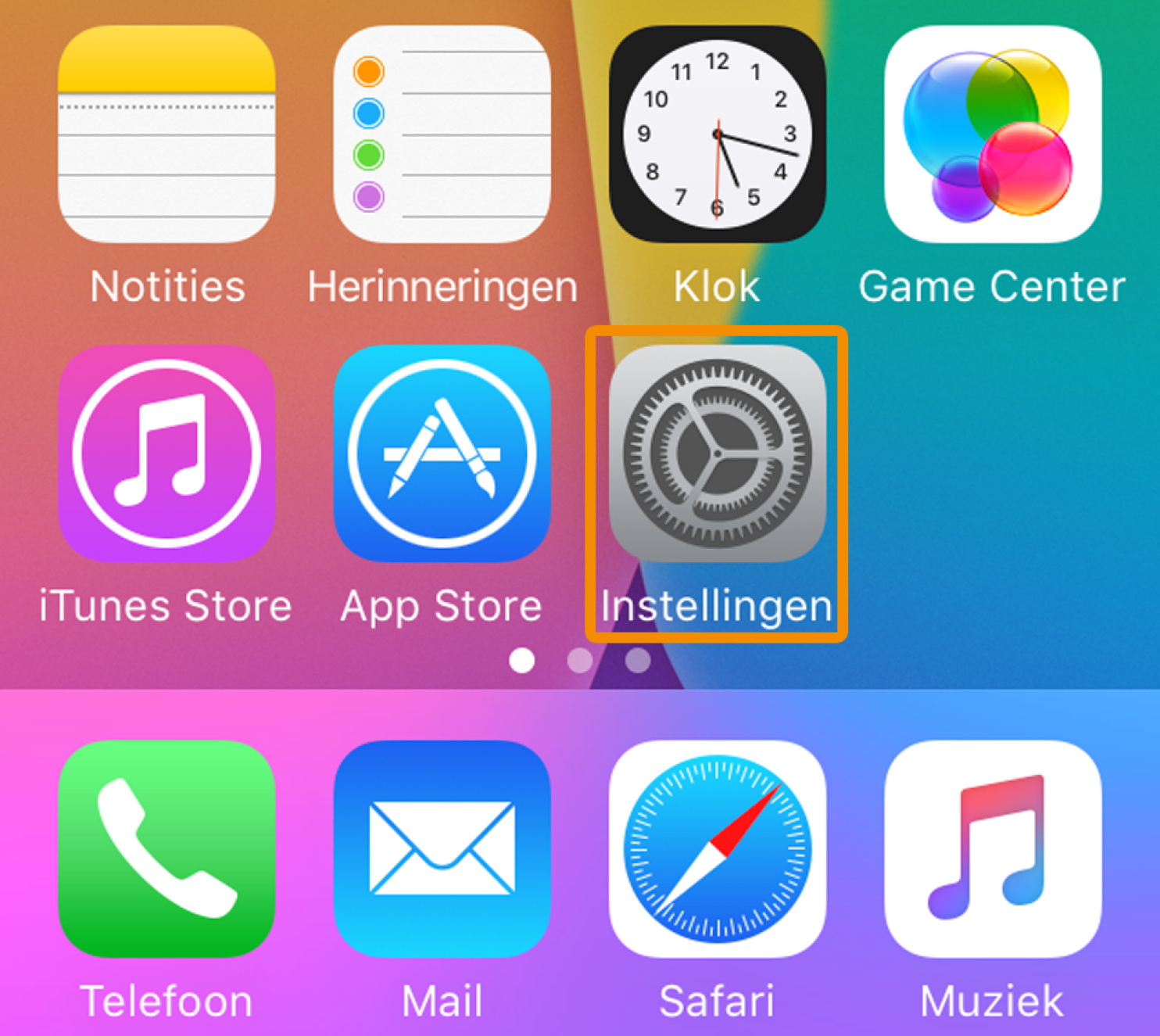Open the Muziek app

pyautogui.click(x=993, y=849)
